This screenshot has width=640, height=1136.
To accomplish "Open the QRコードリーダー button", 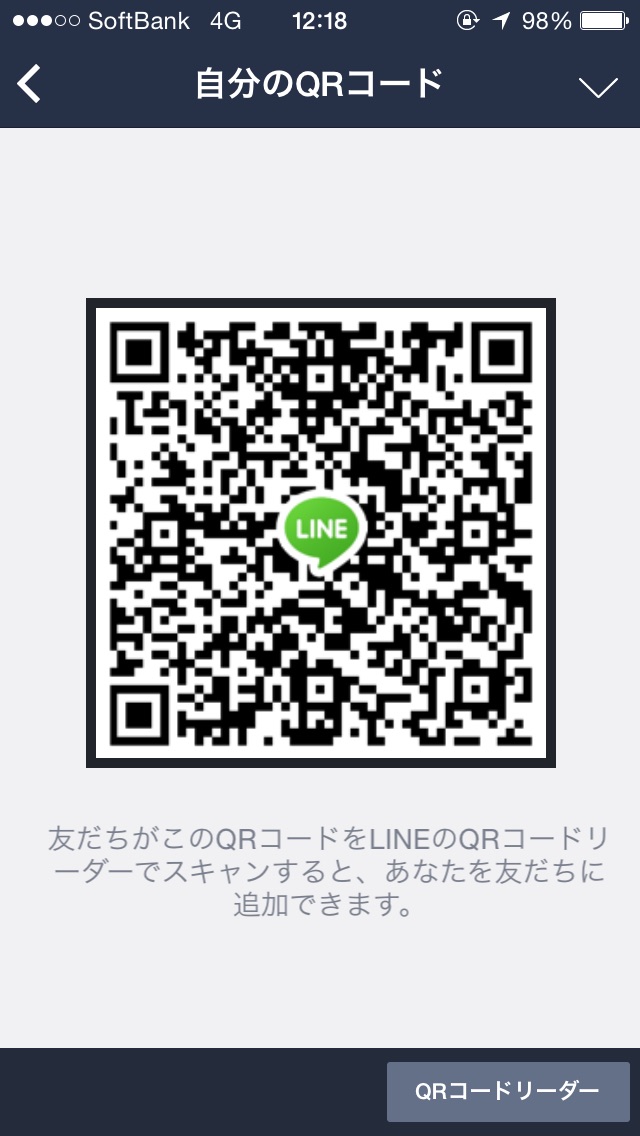I will [x=508, y=1091].
